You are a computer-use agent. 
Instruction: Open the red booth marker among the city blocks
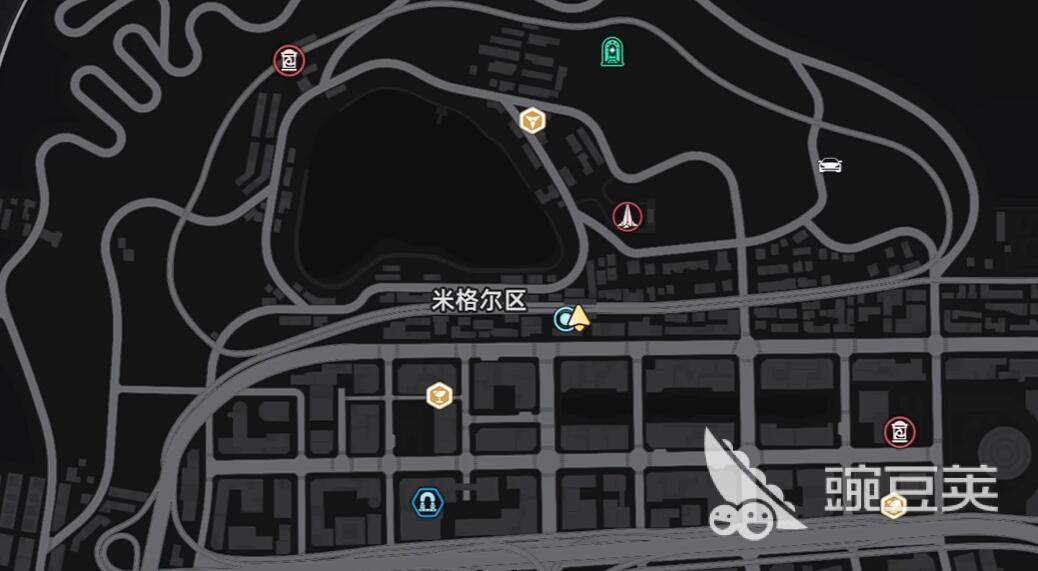900,432
